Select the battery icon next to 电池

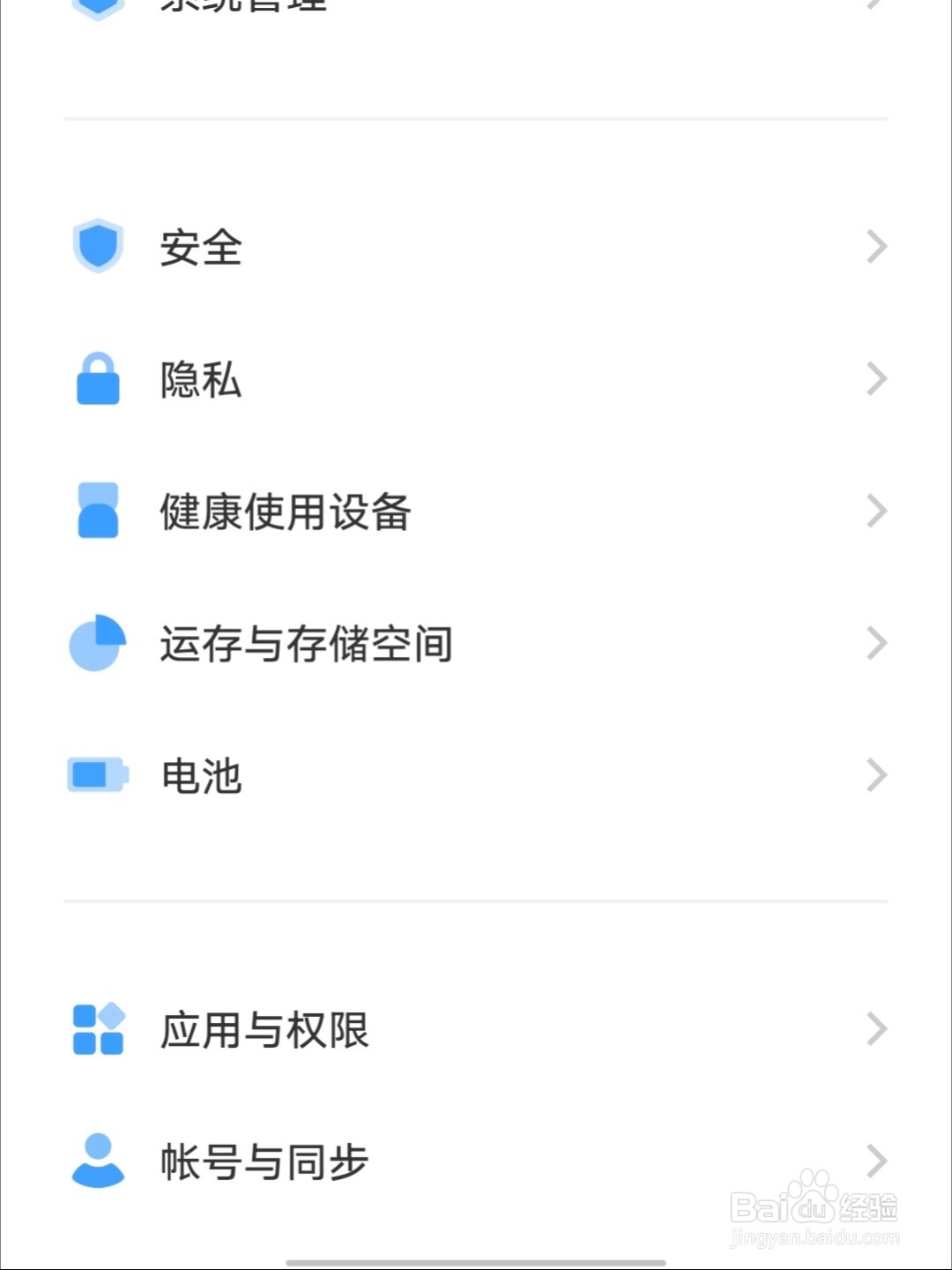click(97, 776)
